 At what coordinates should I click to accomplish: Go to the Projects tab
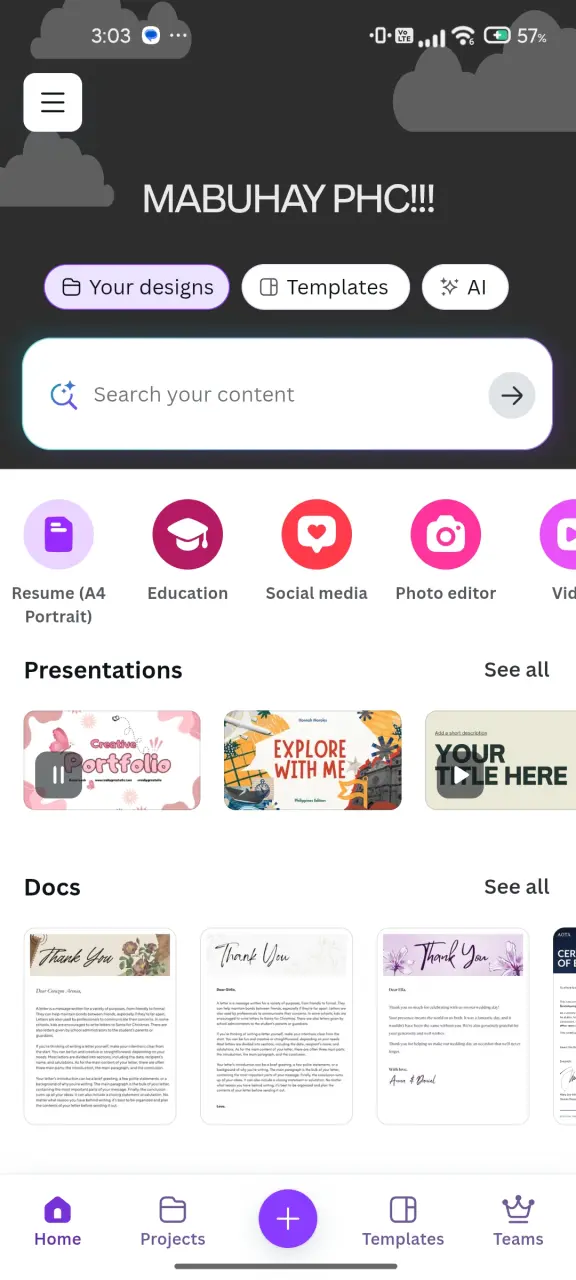tap(173, 1222)
